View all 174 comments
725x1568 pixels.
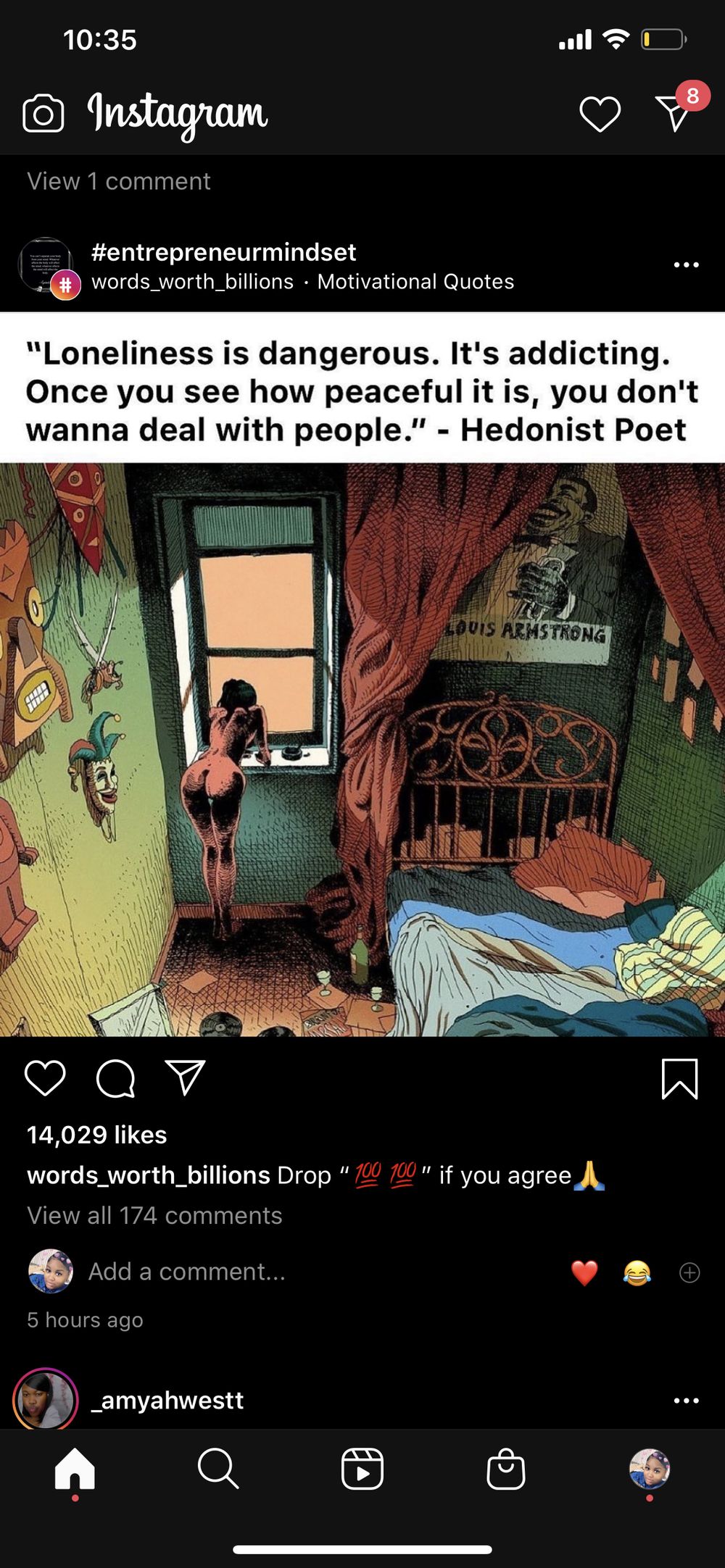coord(154,1215)
